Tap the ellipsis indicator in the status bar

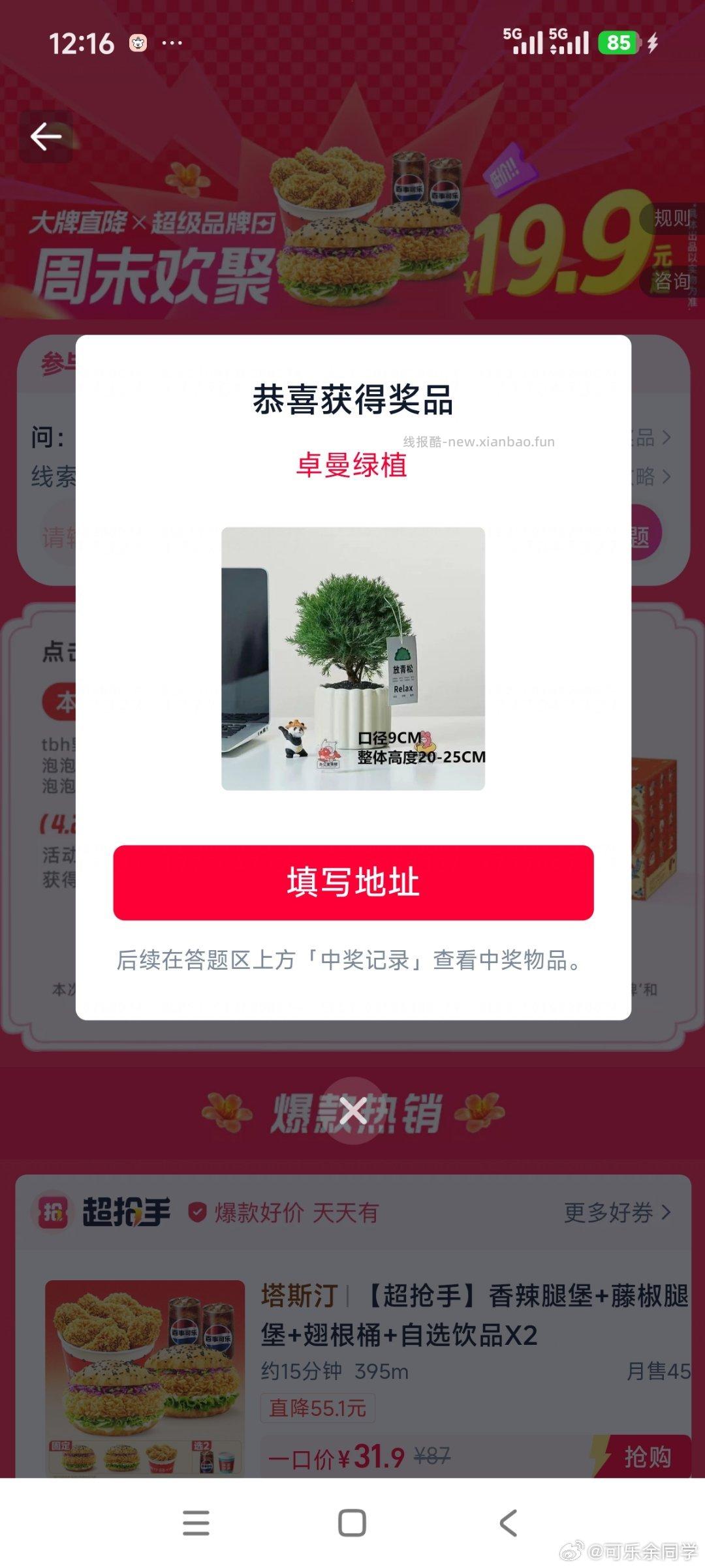click(x=171, y=42)
